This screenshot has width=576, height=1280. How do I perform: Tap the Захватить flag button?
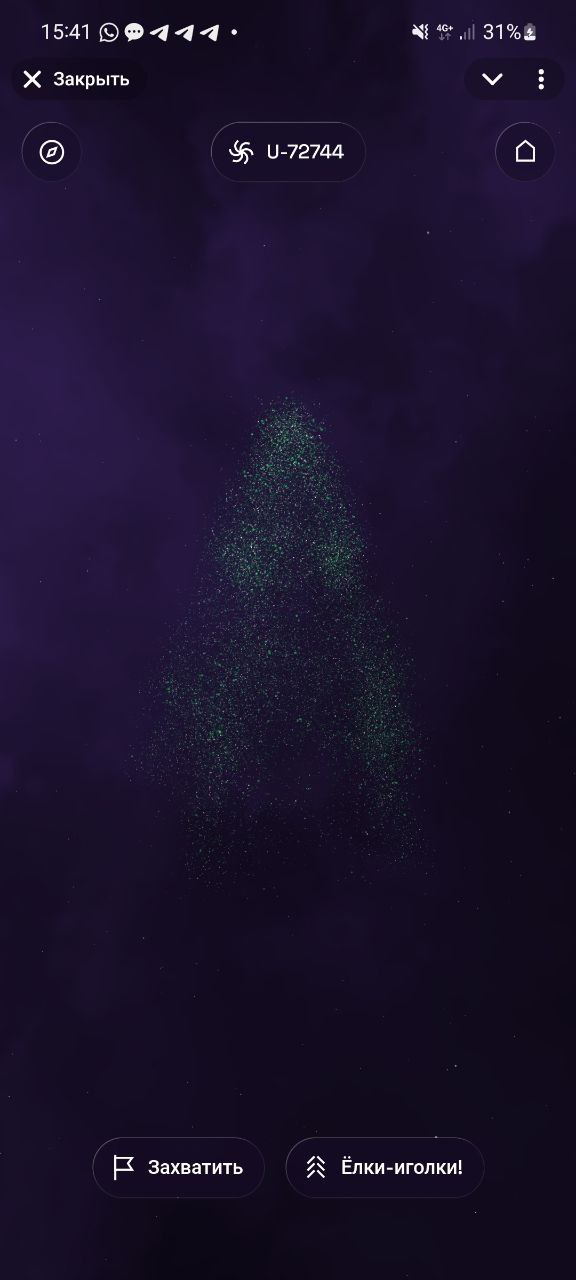[179, 1167]
